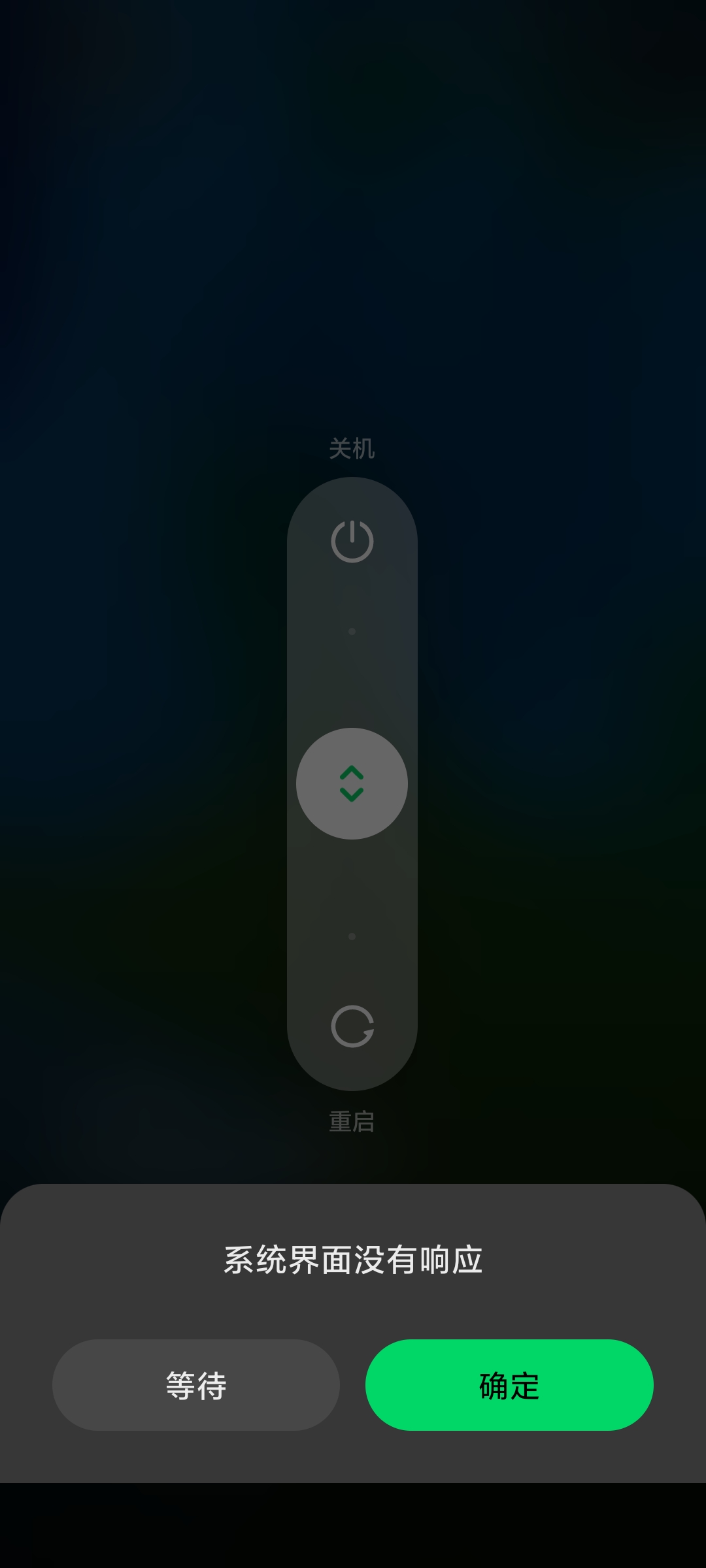Image resolution: width=706 pixels, height=1568 pixels.
Task: Tap the restart (重启) icon
Action: pos(352,1026)
